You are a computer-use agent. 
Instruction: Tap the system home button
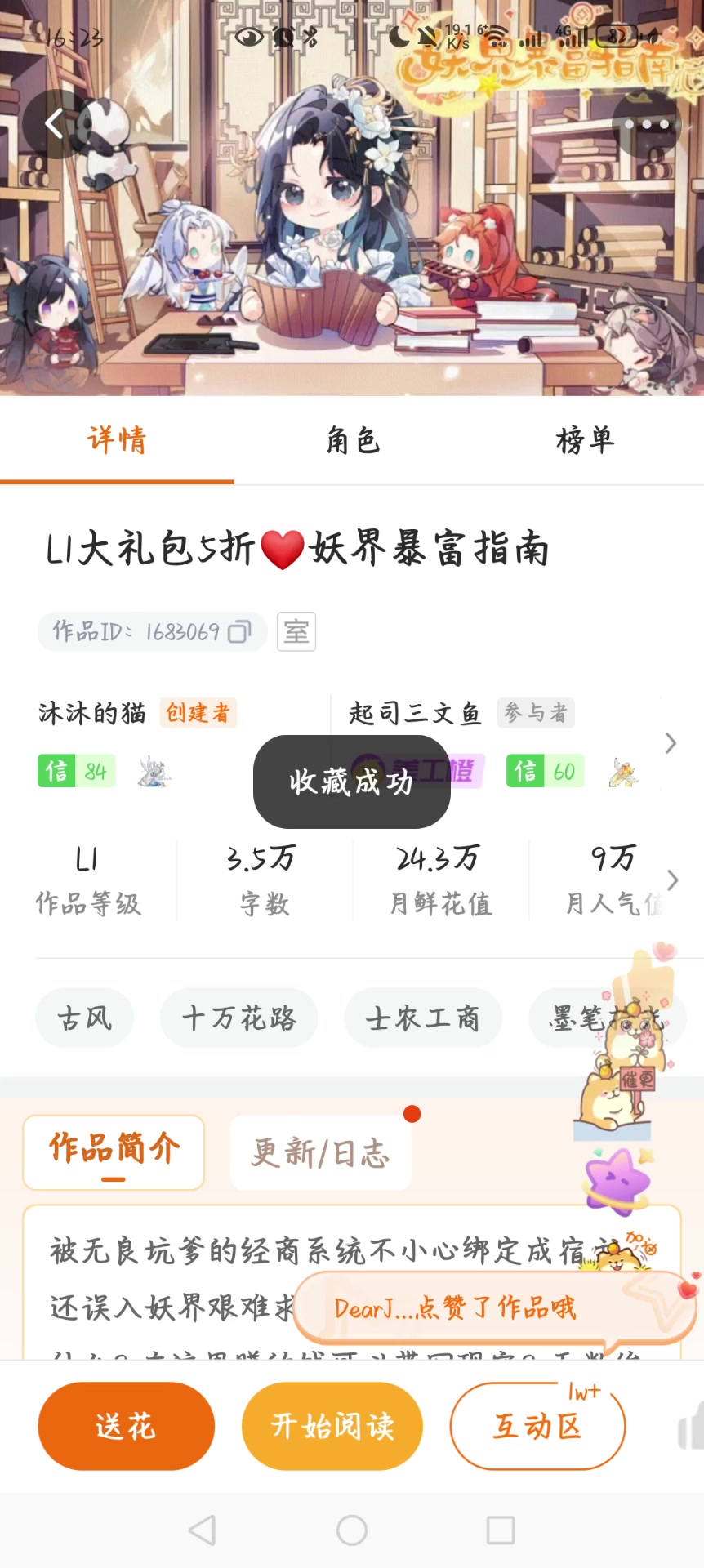pyautogui.click(x=352, y=1530)
